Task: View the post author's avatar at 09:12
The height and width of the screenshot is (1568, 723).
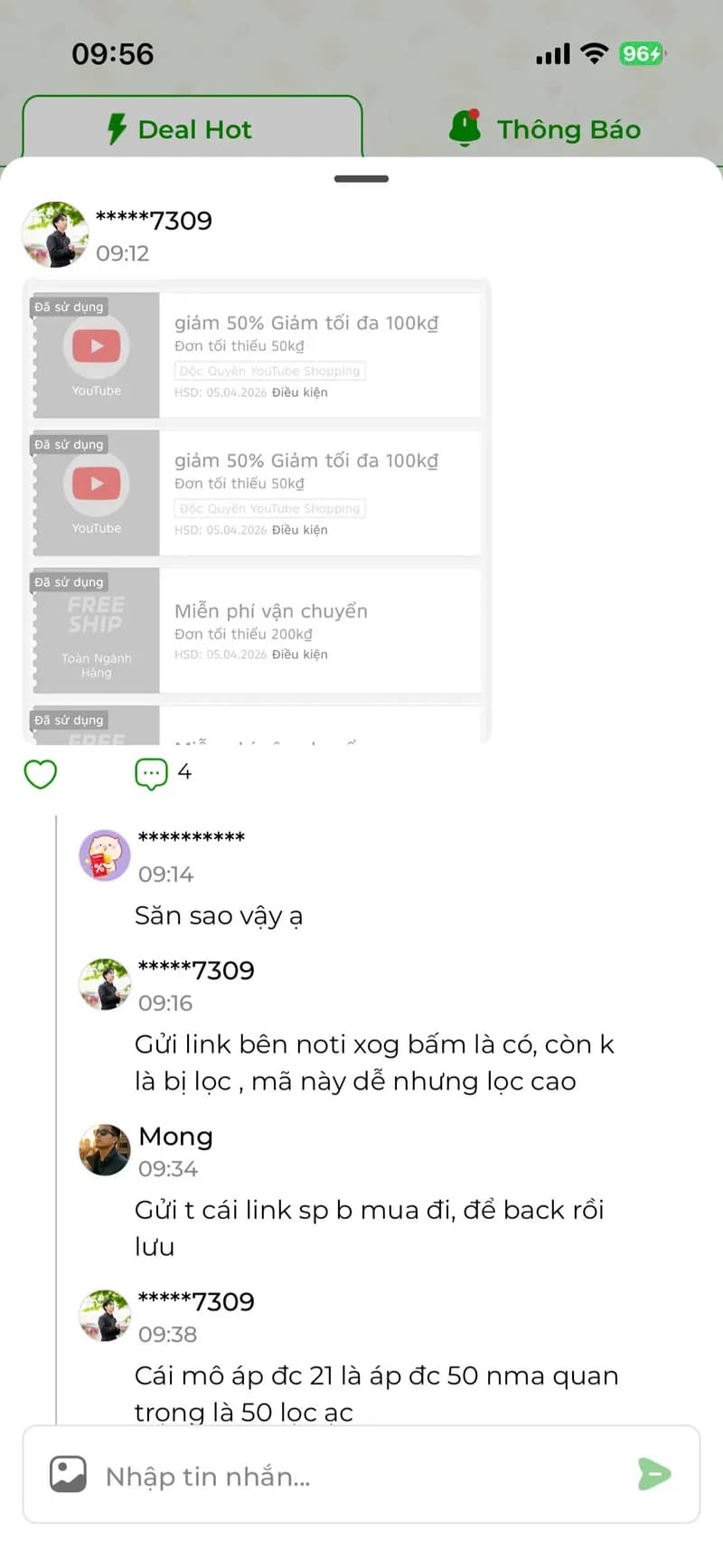Action: [55, 235]
